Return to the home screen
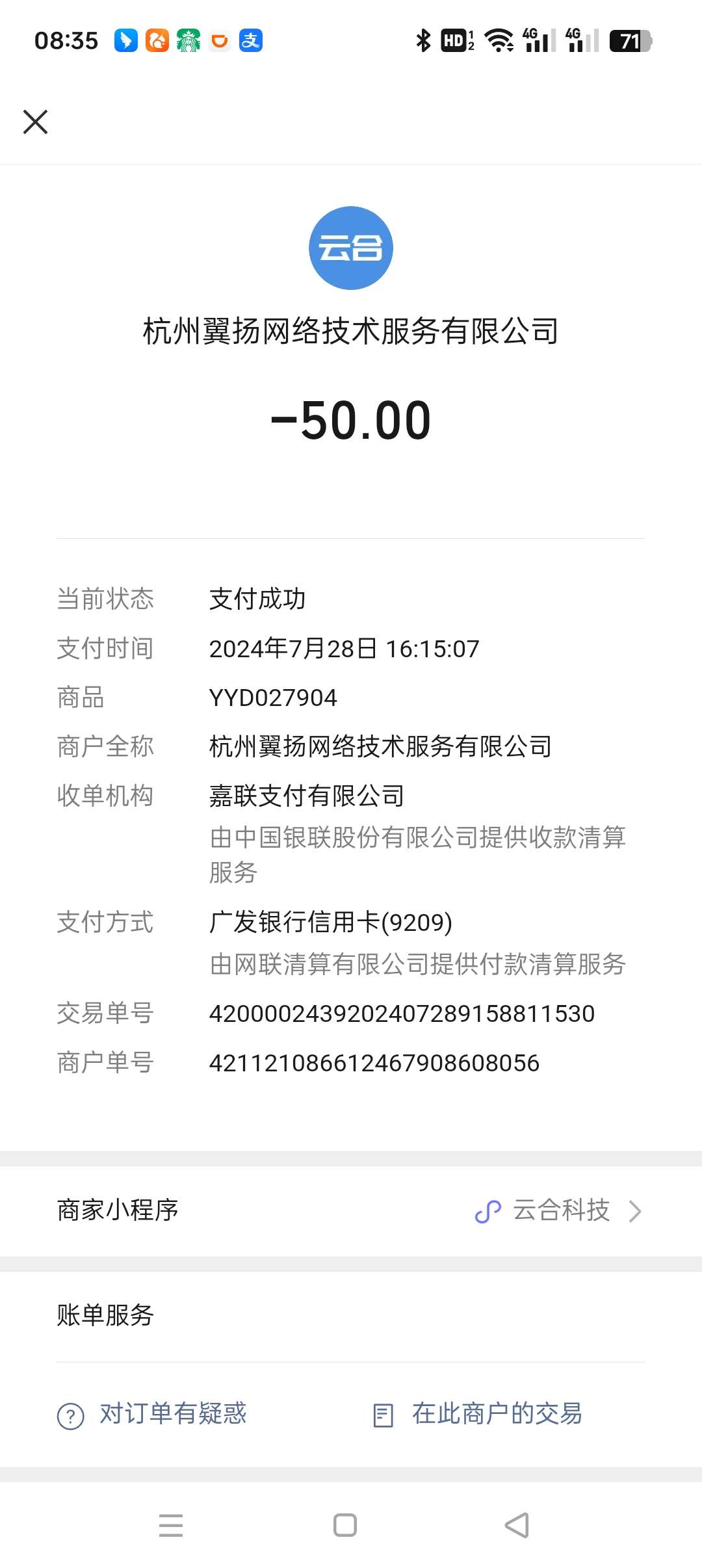The image size is (702, 1568). [344, 1525]
